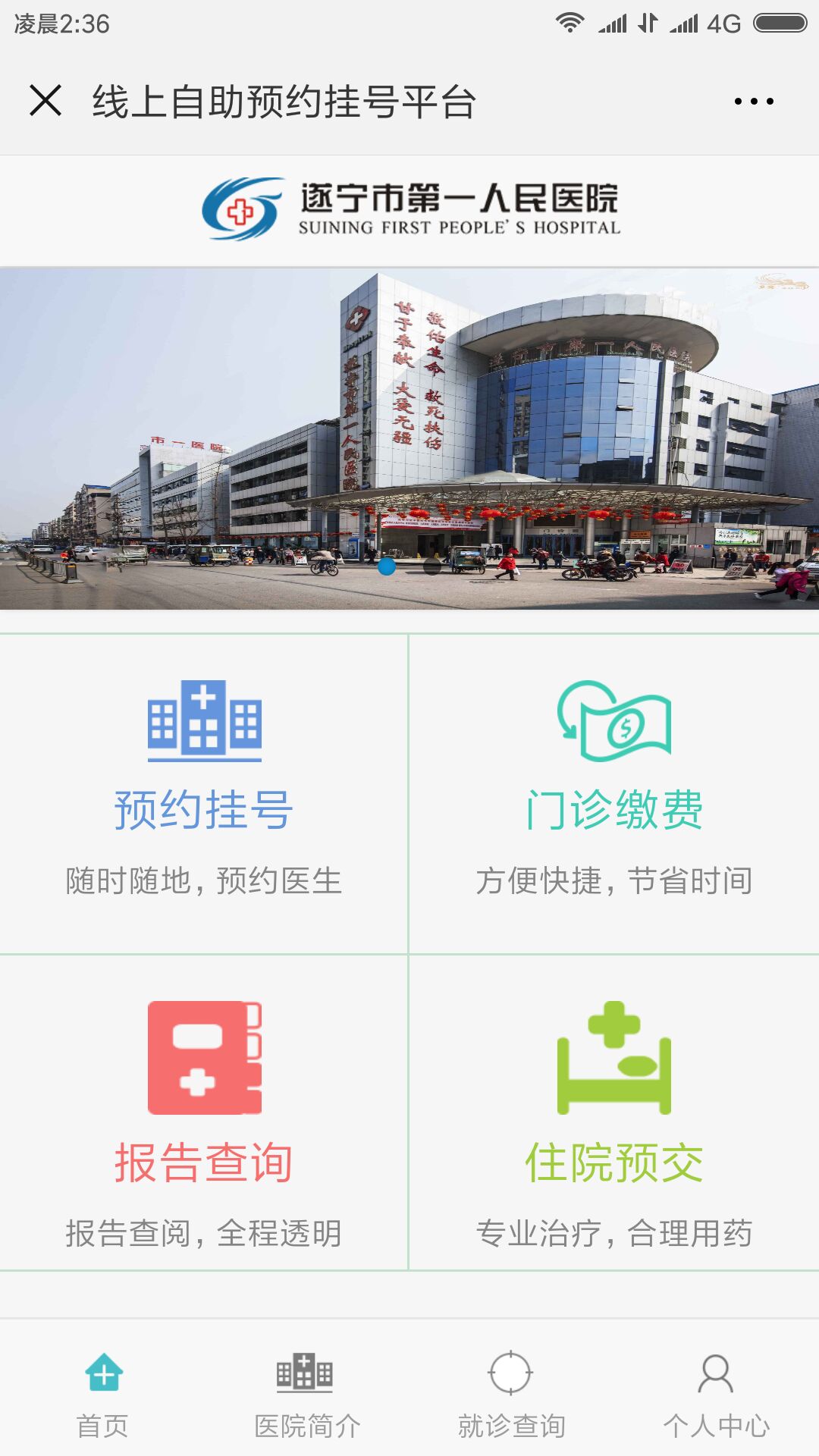The image size is (819, 1456).
Task: Select the second banner page indicator dot
Action: click(432, 566)
